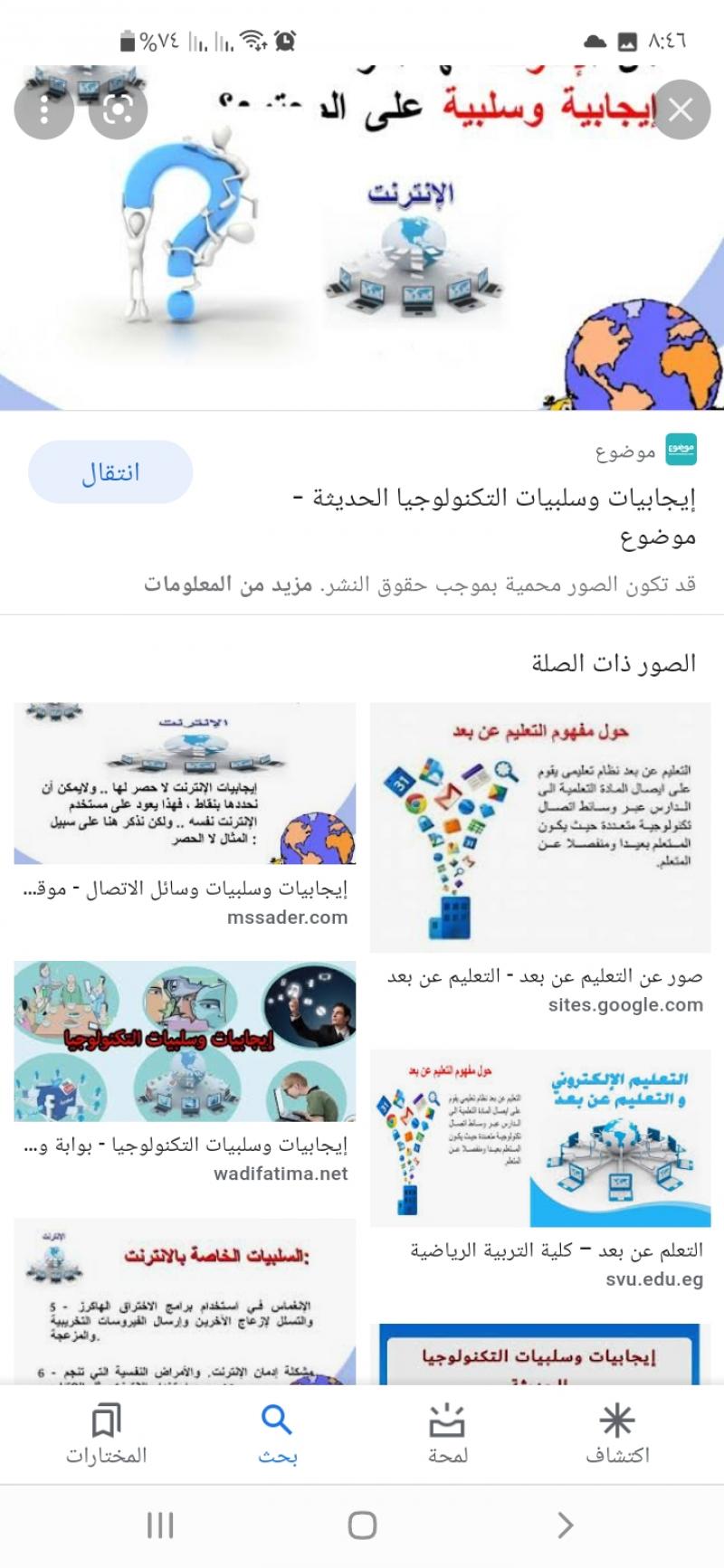Go to the home screen
The width and height of the screenshot is (724, 1568).
(x=362, y=1525)
